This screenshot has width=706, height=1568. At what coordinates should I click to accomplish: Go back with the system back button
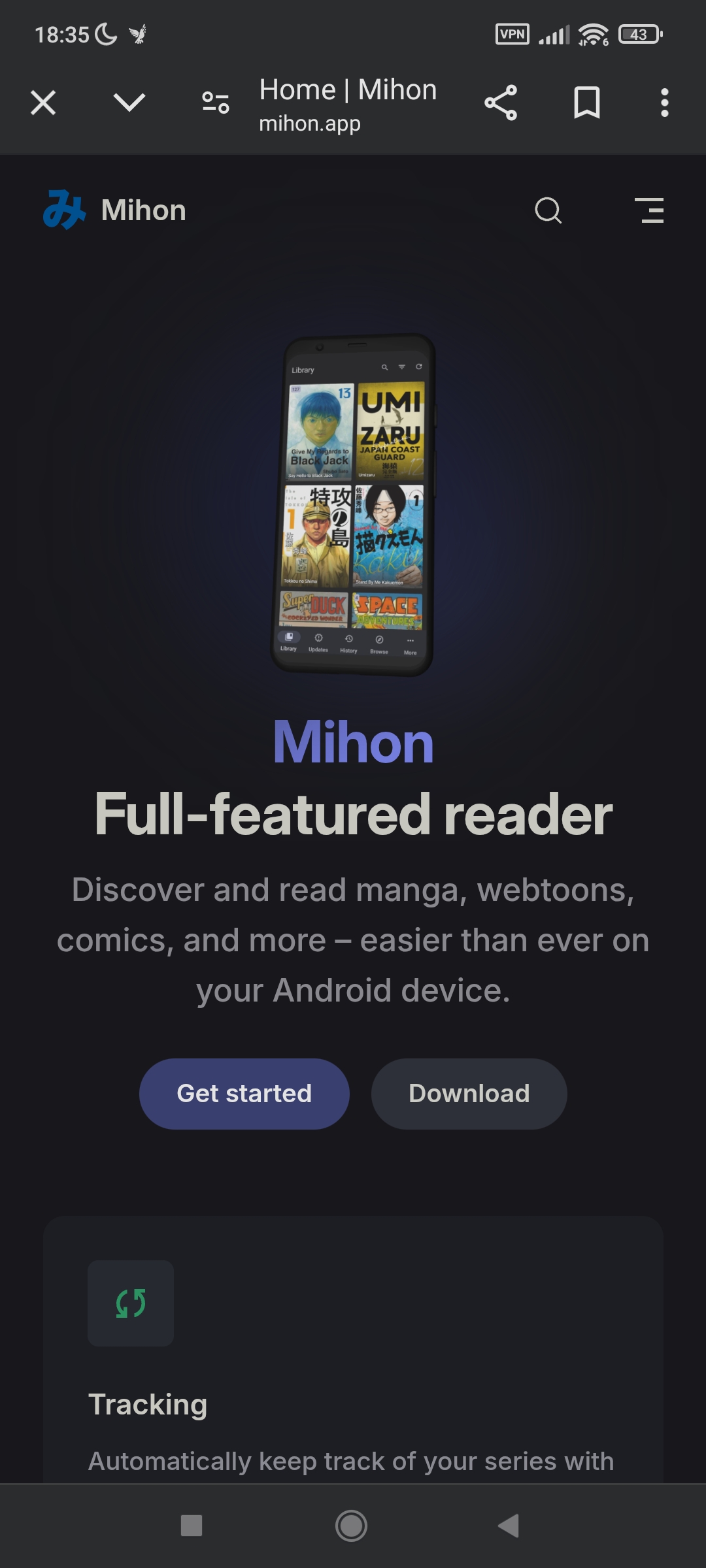tap(509, 1526)
